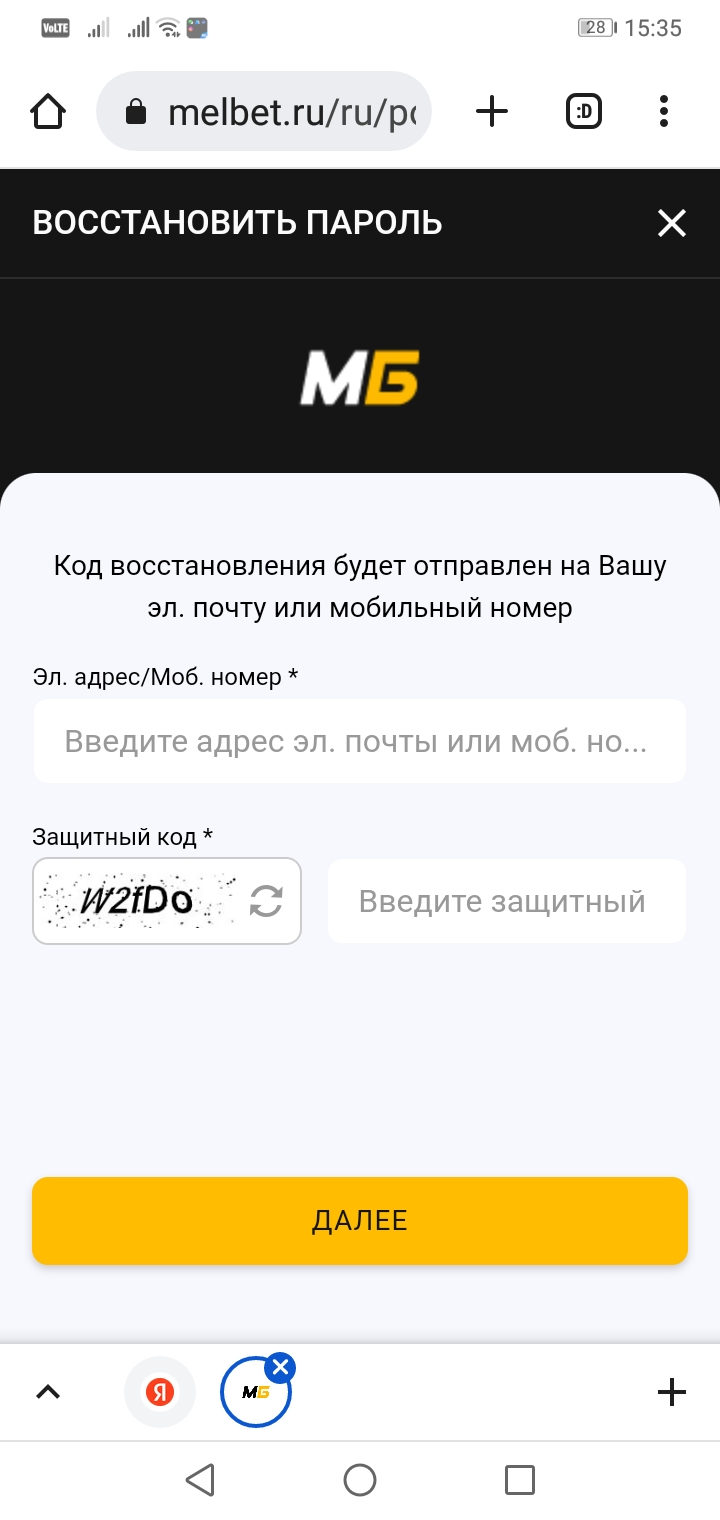Viewport: 720px width, 1520px height.
Task: Close the password recovery dialog
Action: (x=671, y=223)
